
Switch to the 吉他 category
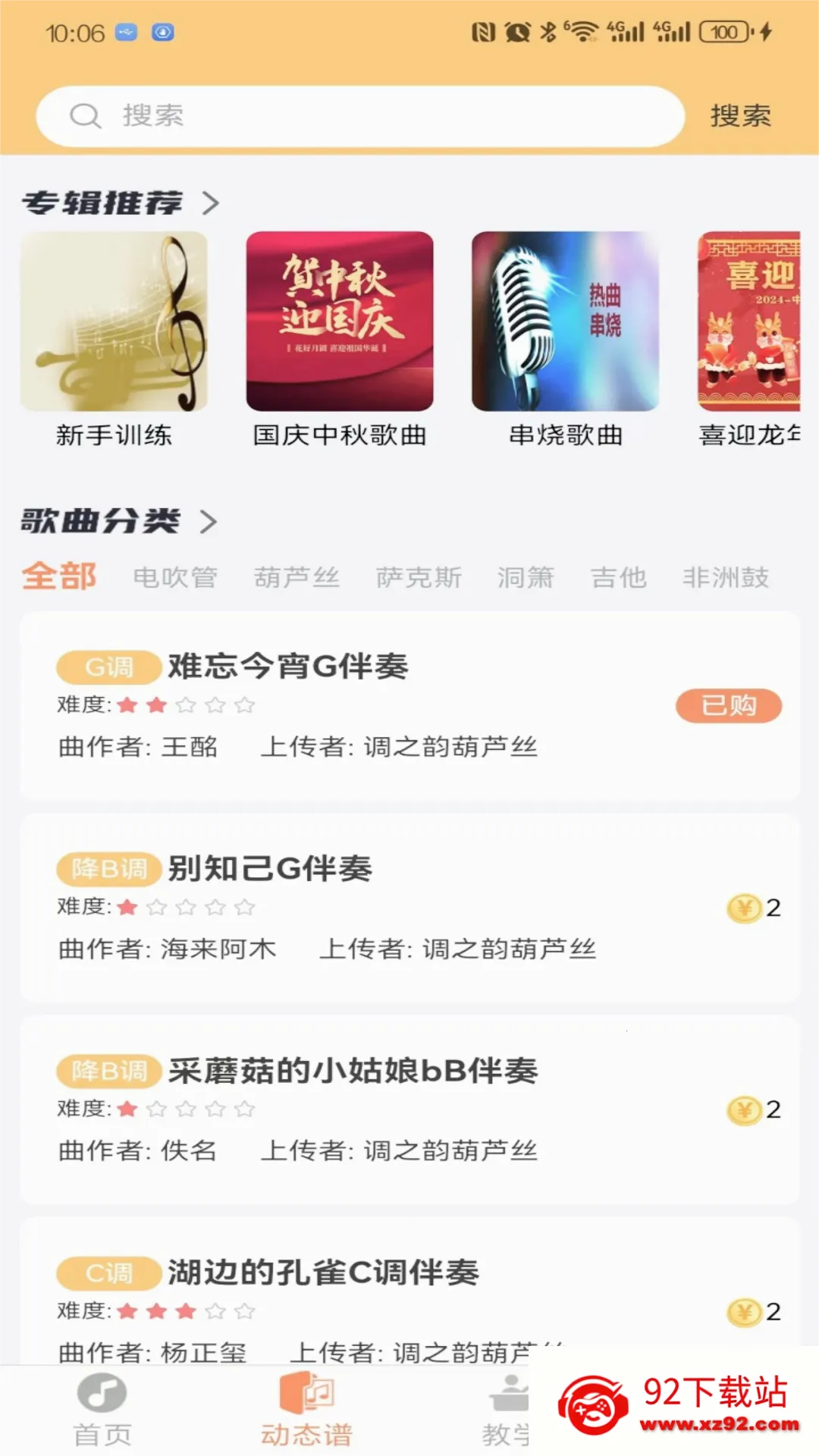(619, 578)
